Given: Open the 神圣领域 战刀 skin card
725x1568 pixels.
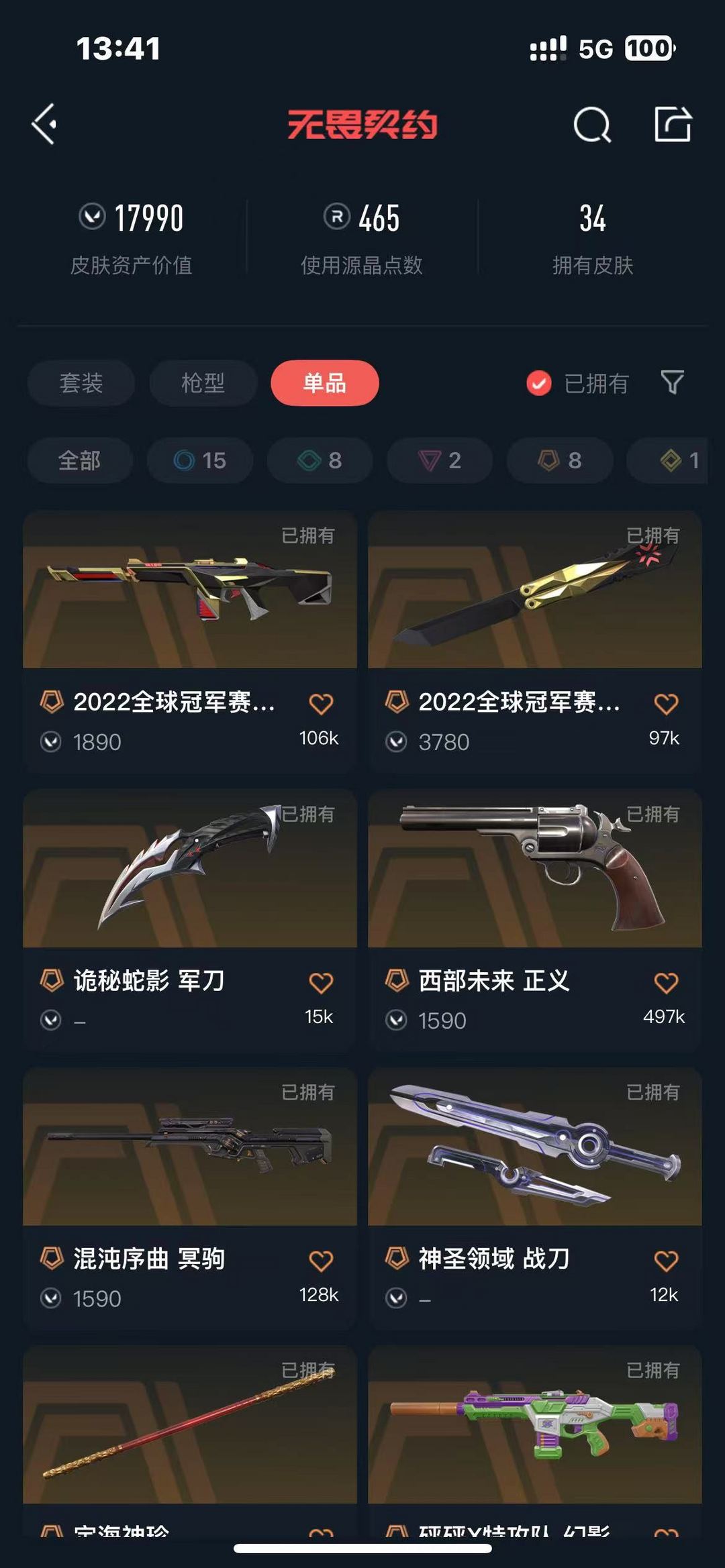Looking at the screenshot, I should [535, 1197].
